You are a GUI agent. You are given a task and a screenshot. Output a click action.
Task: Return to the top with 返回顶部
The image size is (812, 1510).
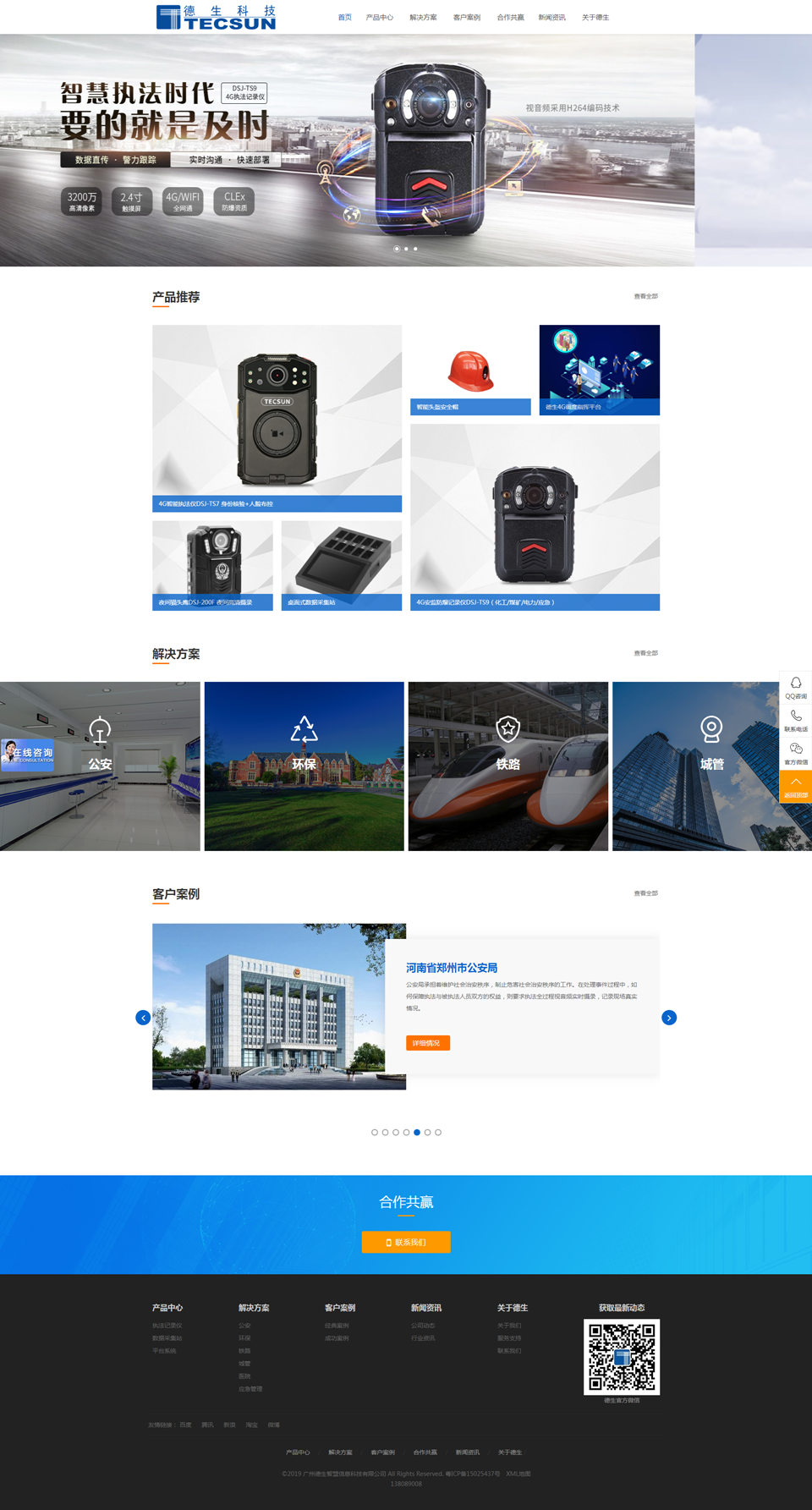(795, 787)
